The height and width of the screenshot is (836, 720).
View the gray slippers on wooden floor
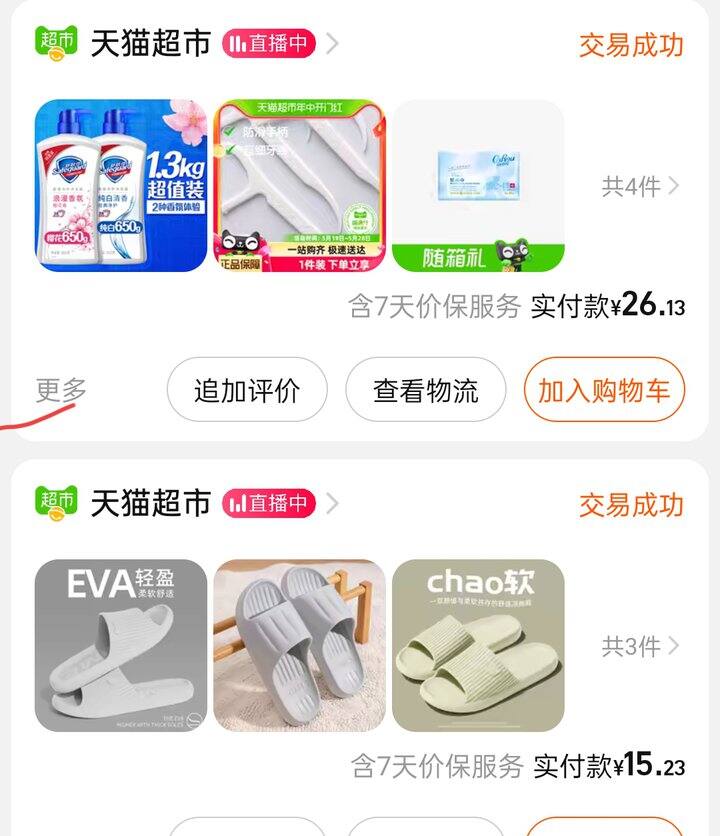pos(300,646)
